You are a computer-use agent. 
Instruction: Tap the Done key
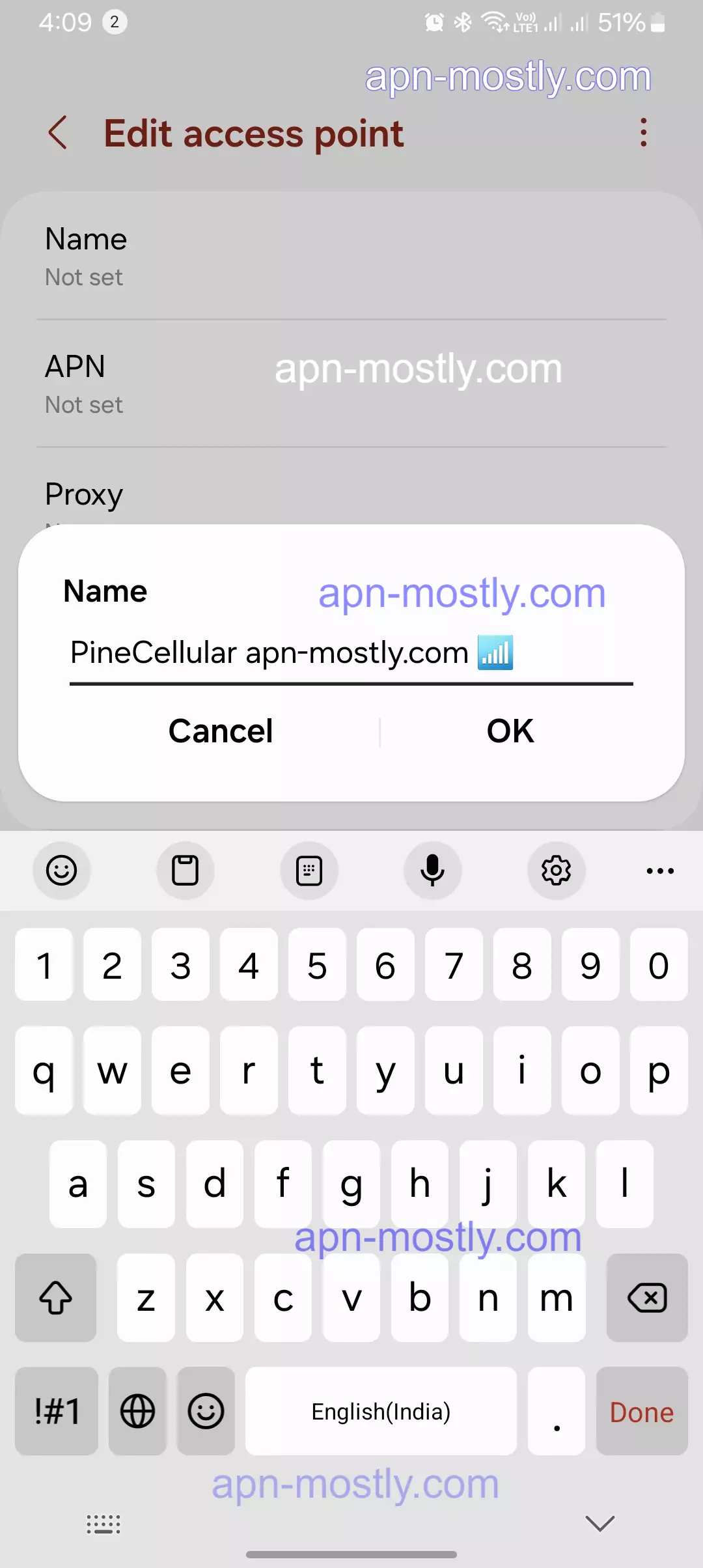click(x=642, y=1411)
